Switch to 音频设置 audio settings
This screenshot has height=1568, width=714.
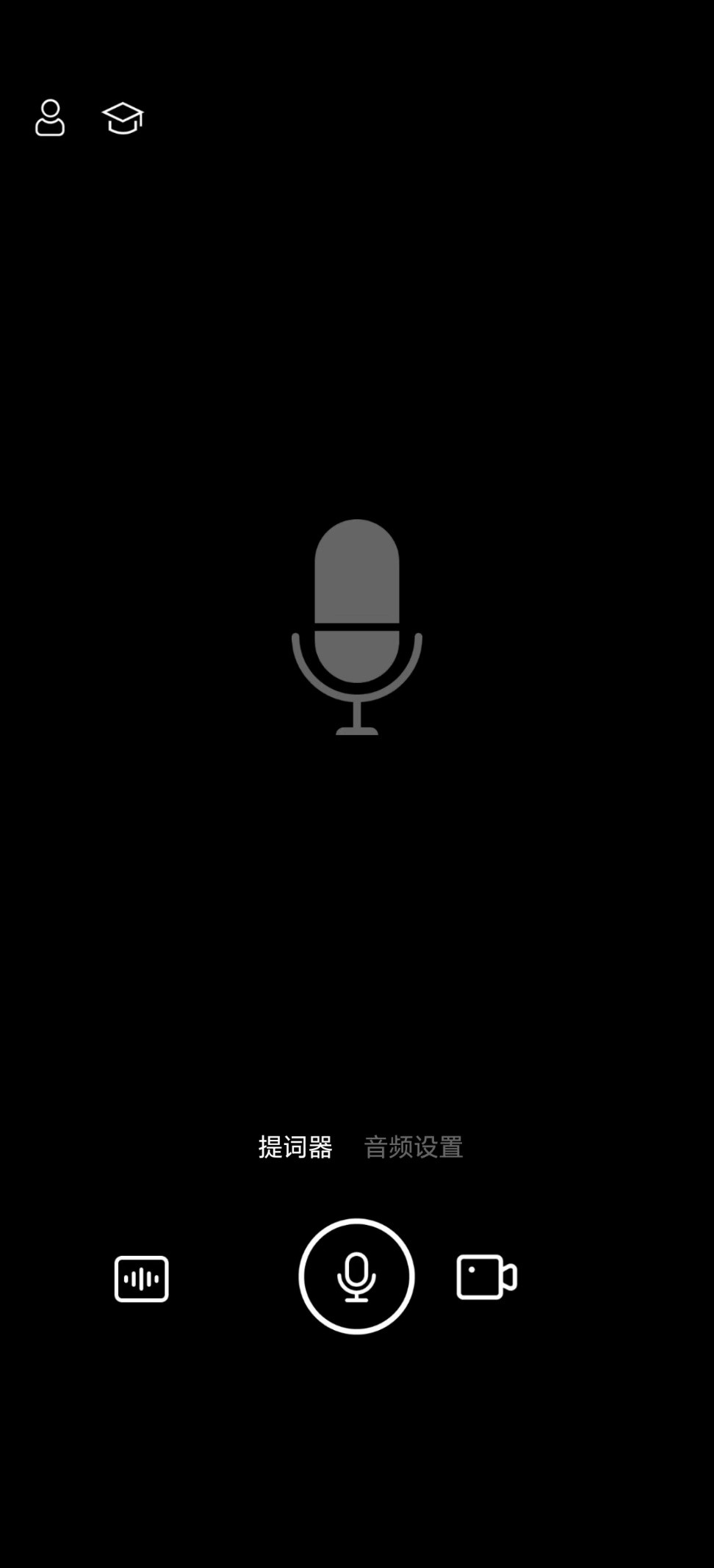point(414,1146)
